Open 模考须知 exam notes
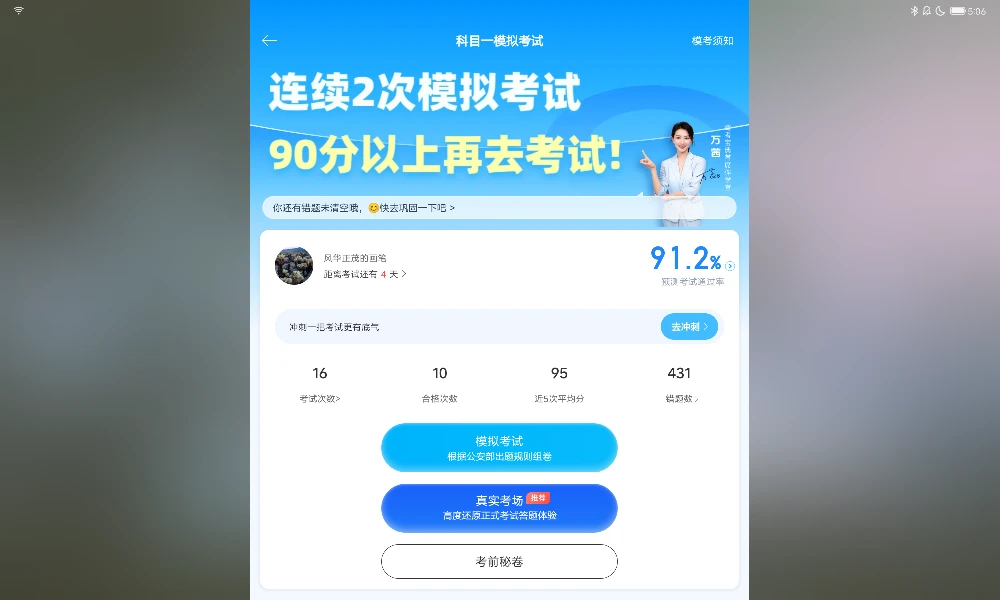The height and width of the screenshot is (600, 1000). [x=712, y=41]
